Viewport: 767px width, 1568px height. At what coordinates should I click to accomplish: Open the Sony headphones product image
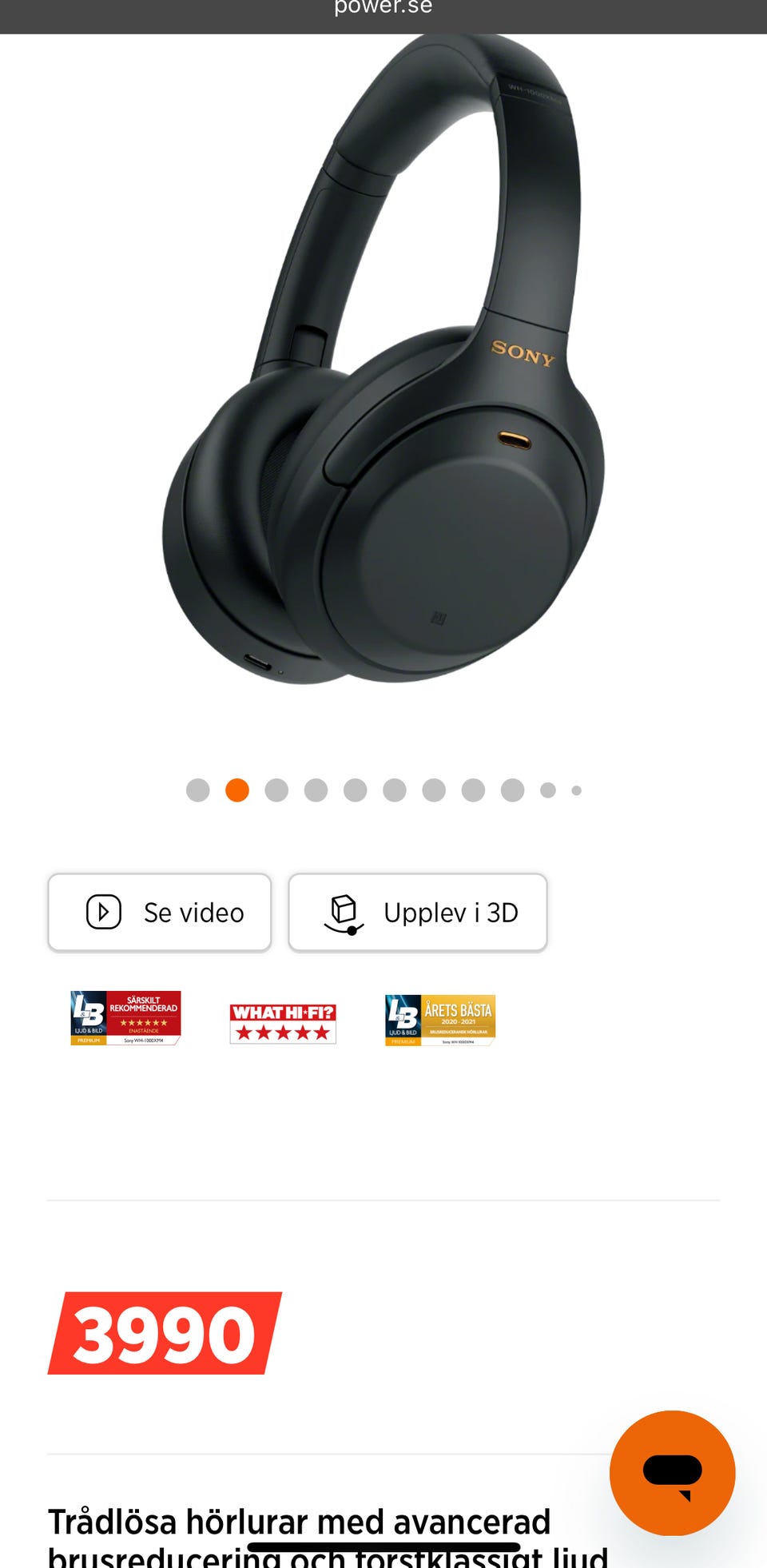(x=383, y=360)
